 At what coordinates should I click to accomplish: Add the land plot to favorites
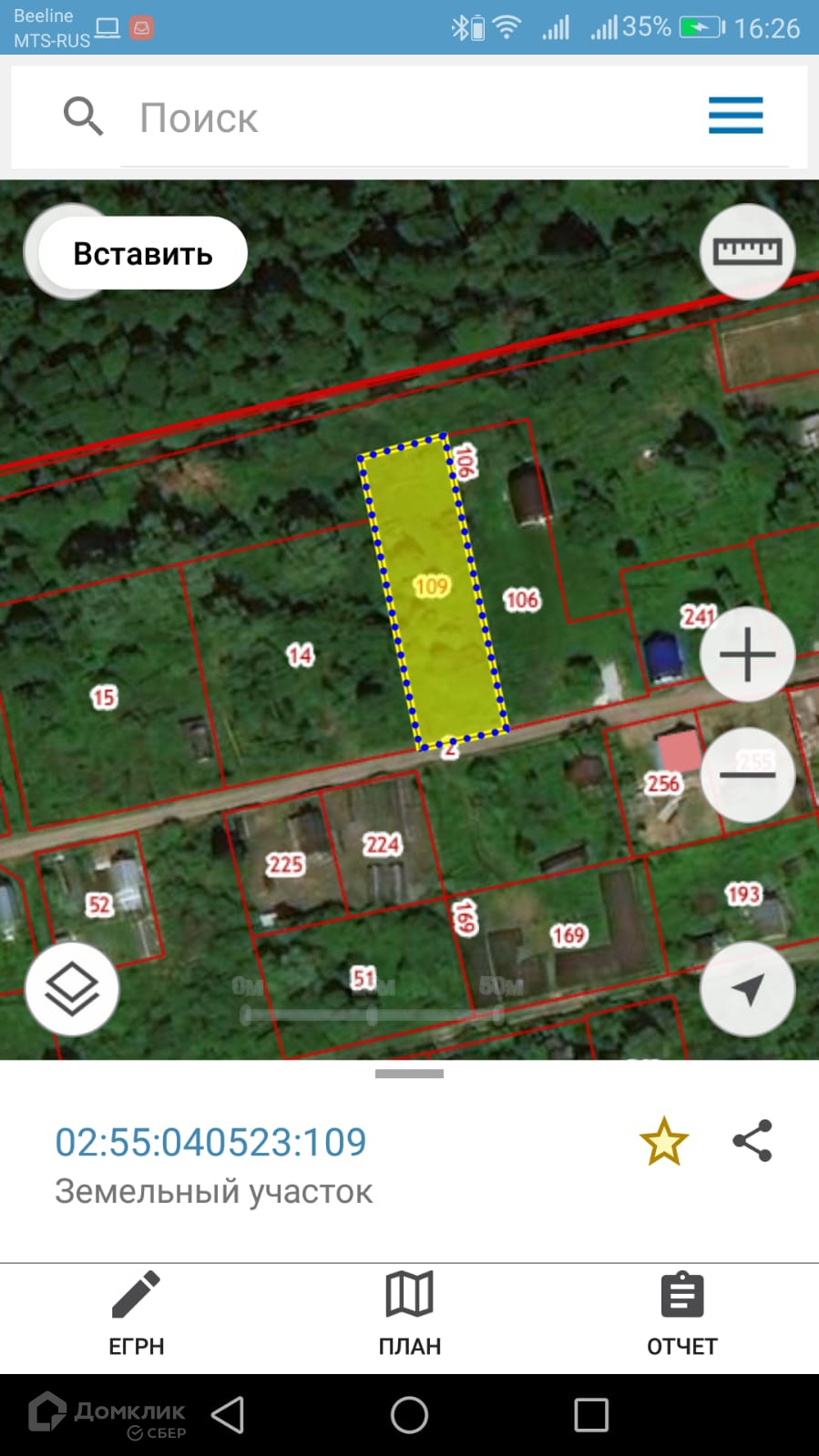(663, 1141)
